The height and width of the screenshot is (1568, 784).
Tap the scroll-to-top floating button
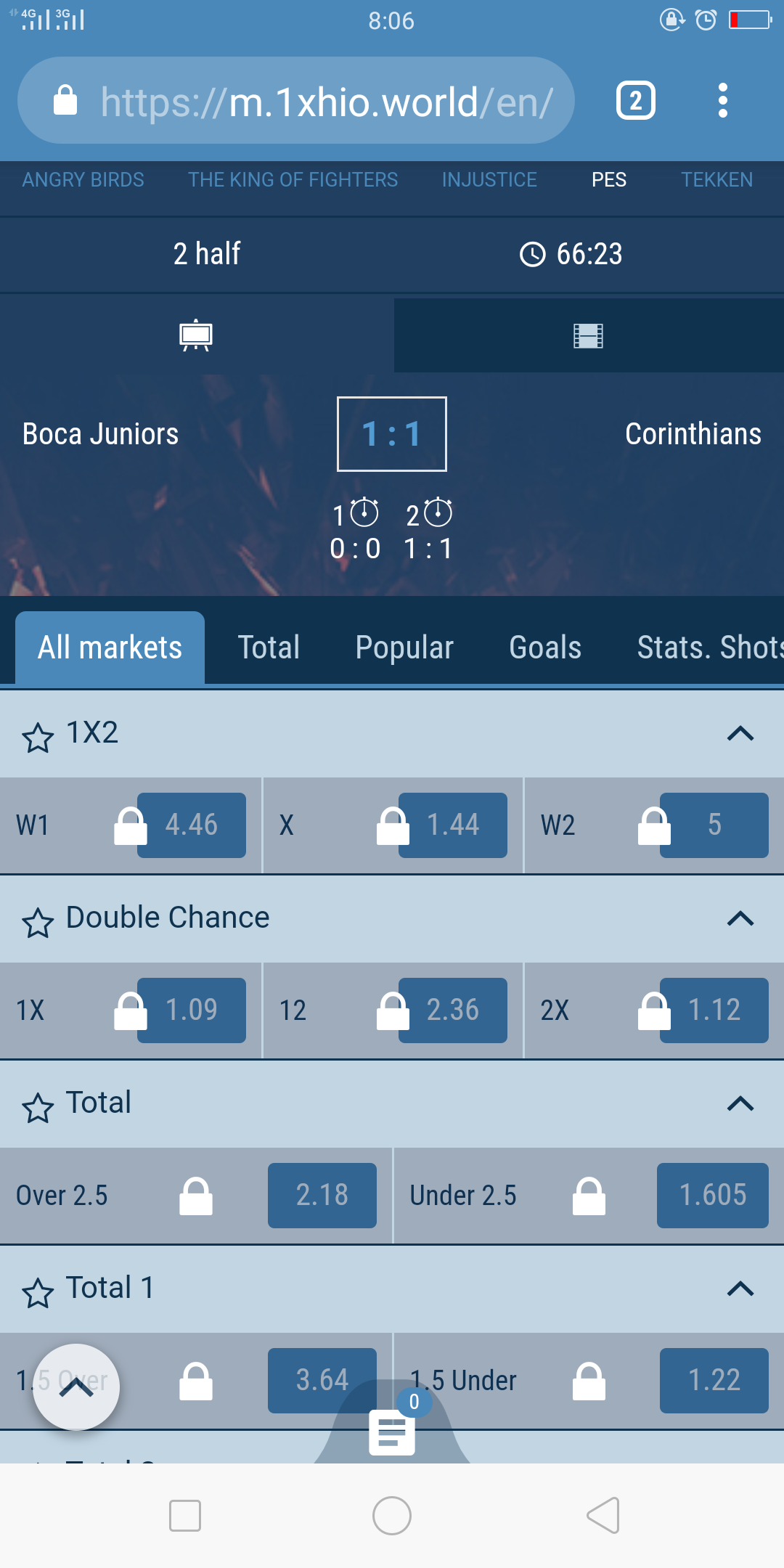pos(76,1387)
